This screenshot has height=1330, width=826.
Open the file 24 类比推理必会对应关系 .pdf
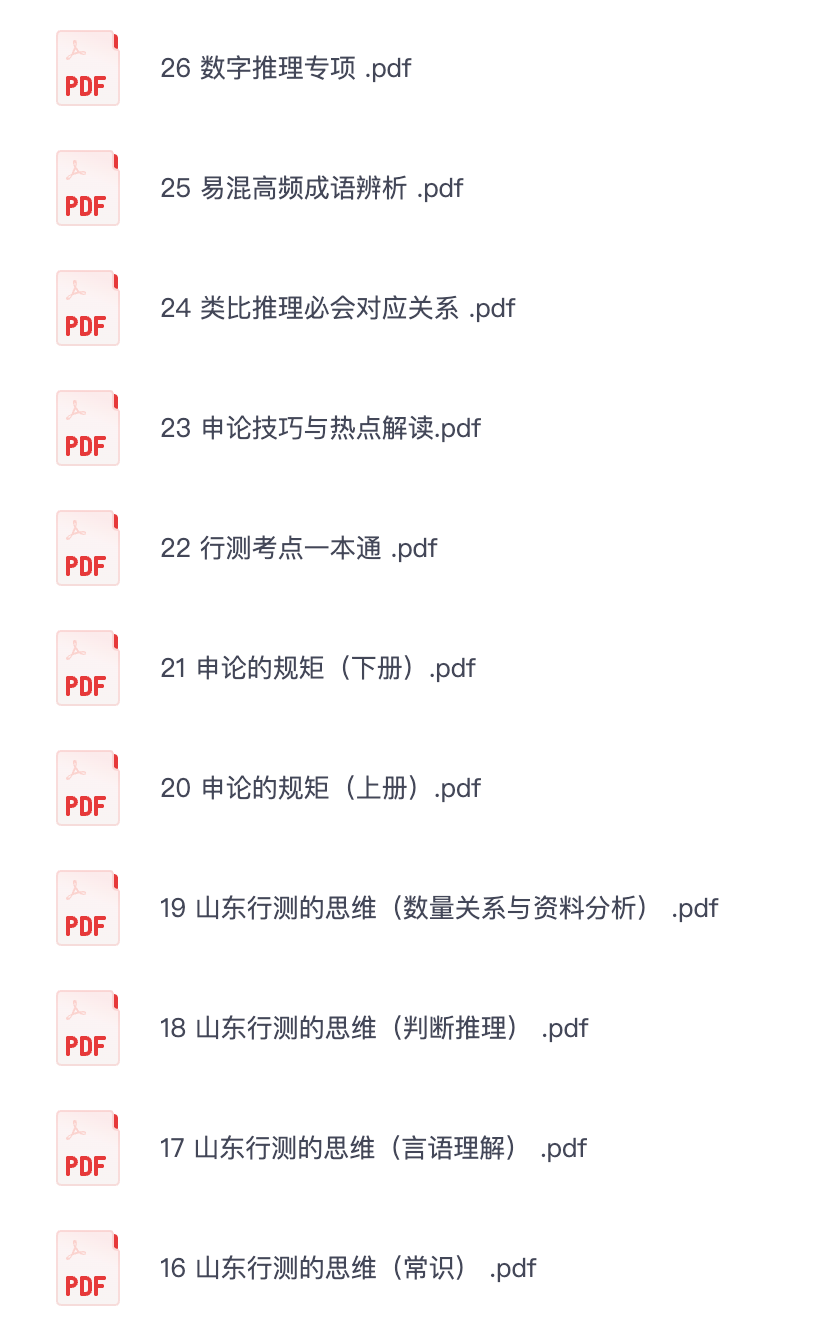point(338,308)
